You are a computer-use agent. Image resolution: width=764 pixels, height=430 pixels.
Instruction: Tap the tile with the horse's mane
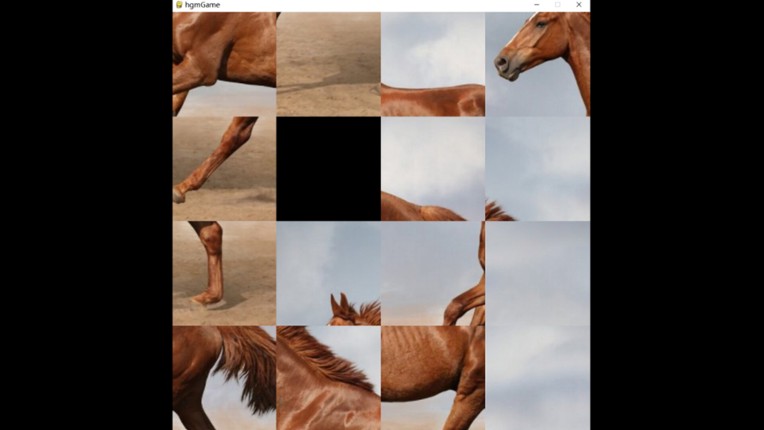328,377
